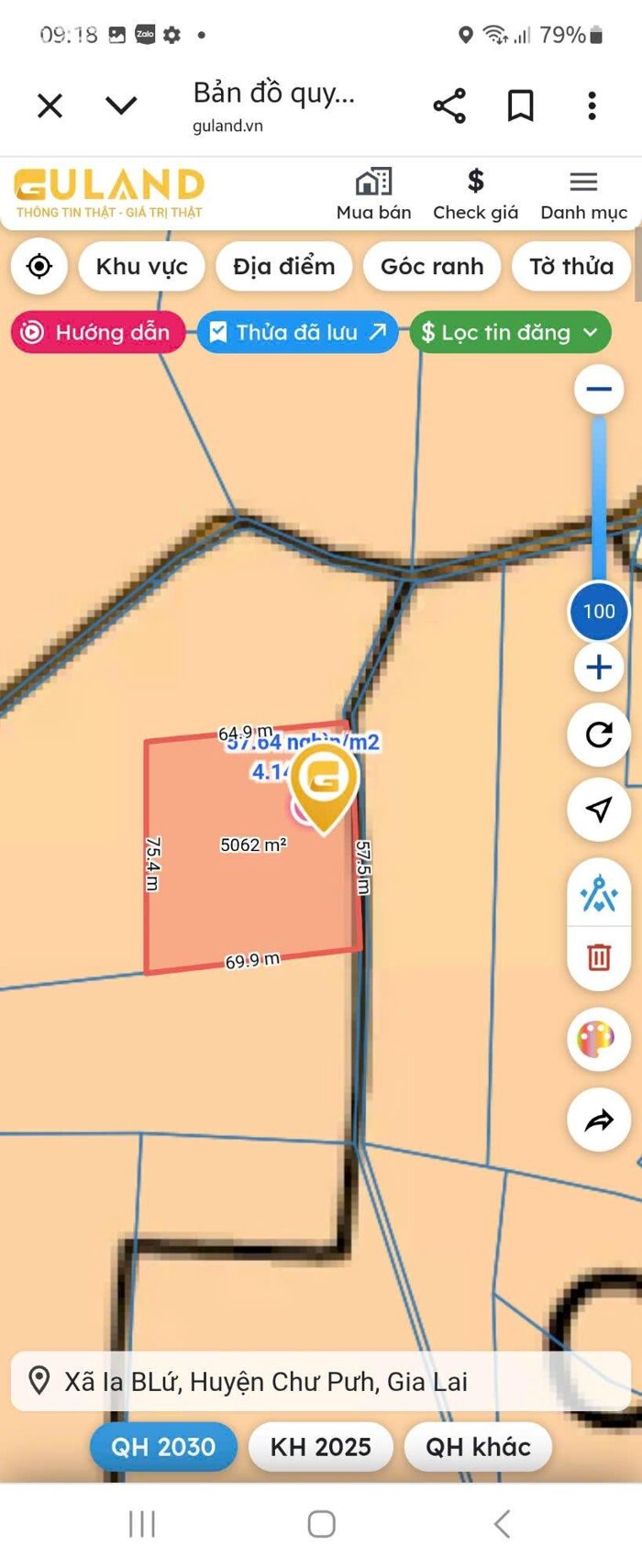This screenshot has width=642, height=1568.
Task: Open the Tờ thửa search chip
Action: pos(570,267)
